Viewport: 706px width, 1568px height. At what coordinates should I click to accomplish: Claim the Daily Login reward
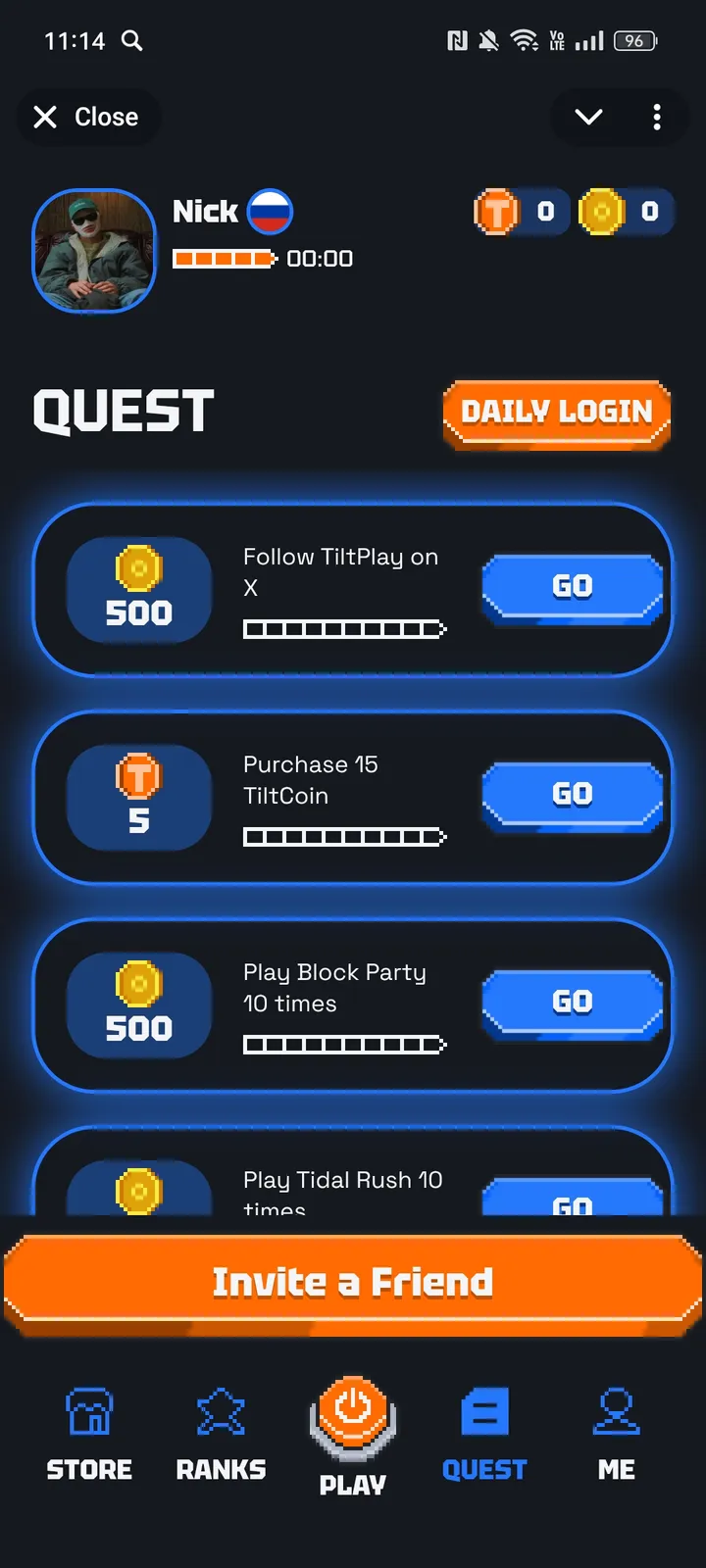point(556,414)
